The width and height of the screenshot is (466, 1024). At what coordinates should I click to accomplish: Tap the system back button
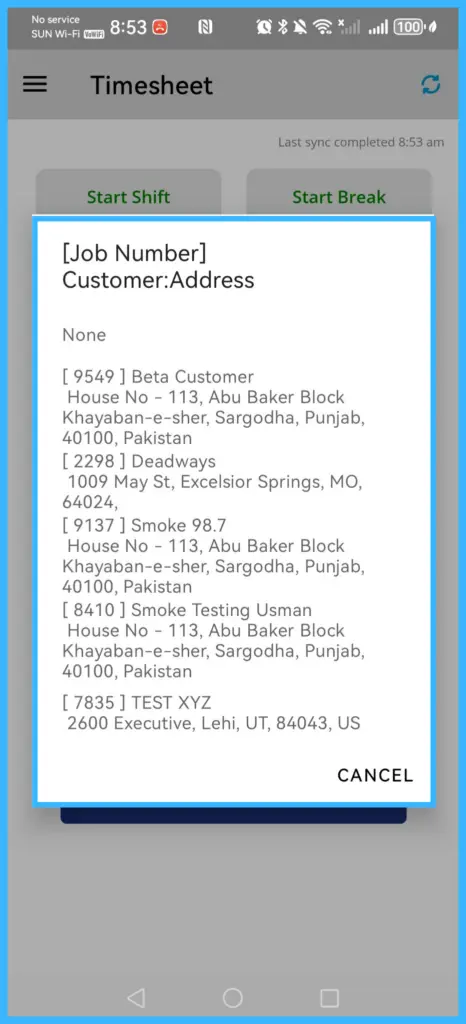click(136, 997)
